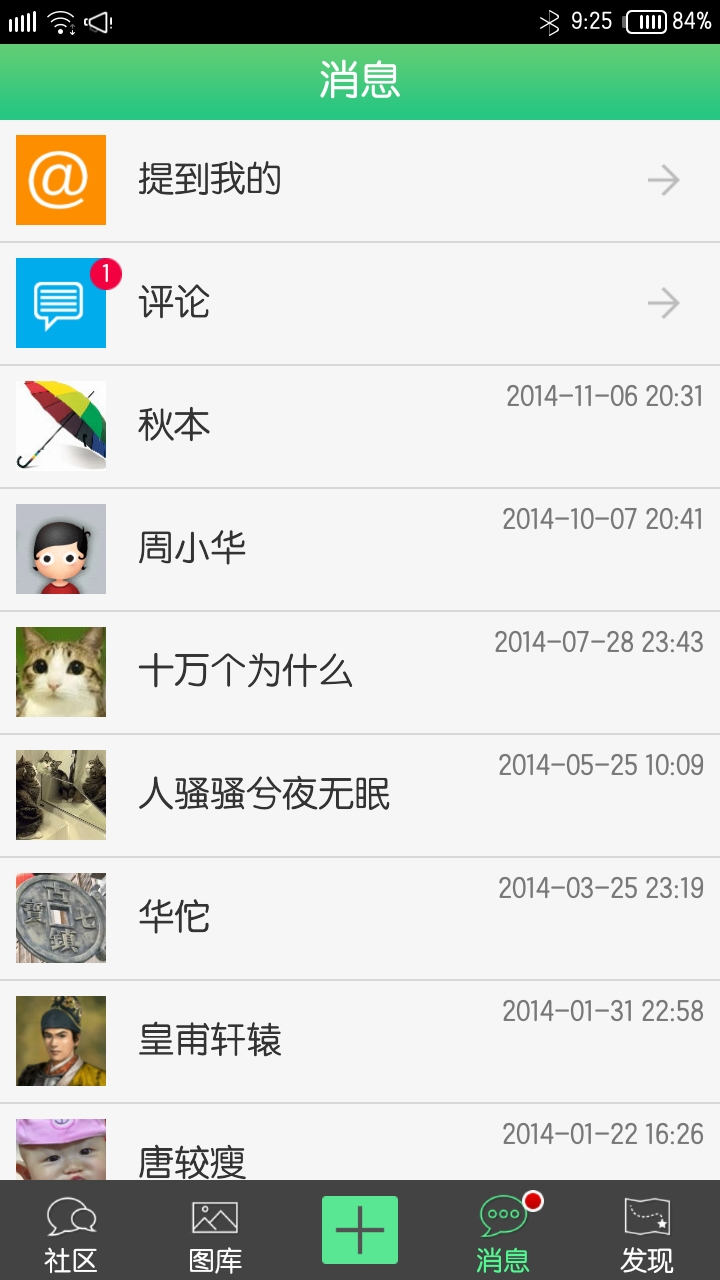Open the message thread from 皇甫轩辕

[360, 1042]
